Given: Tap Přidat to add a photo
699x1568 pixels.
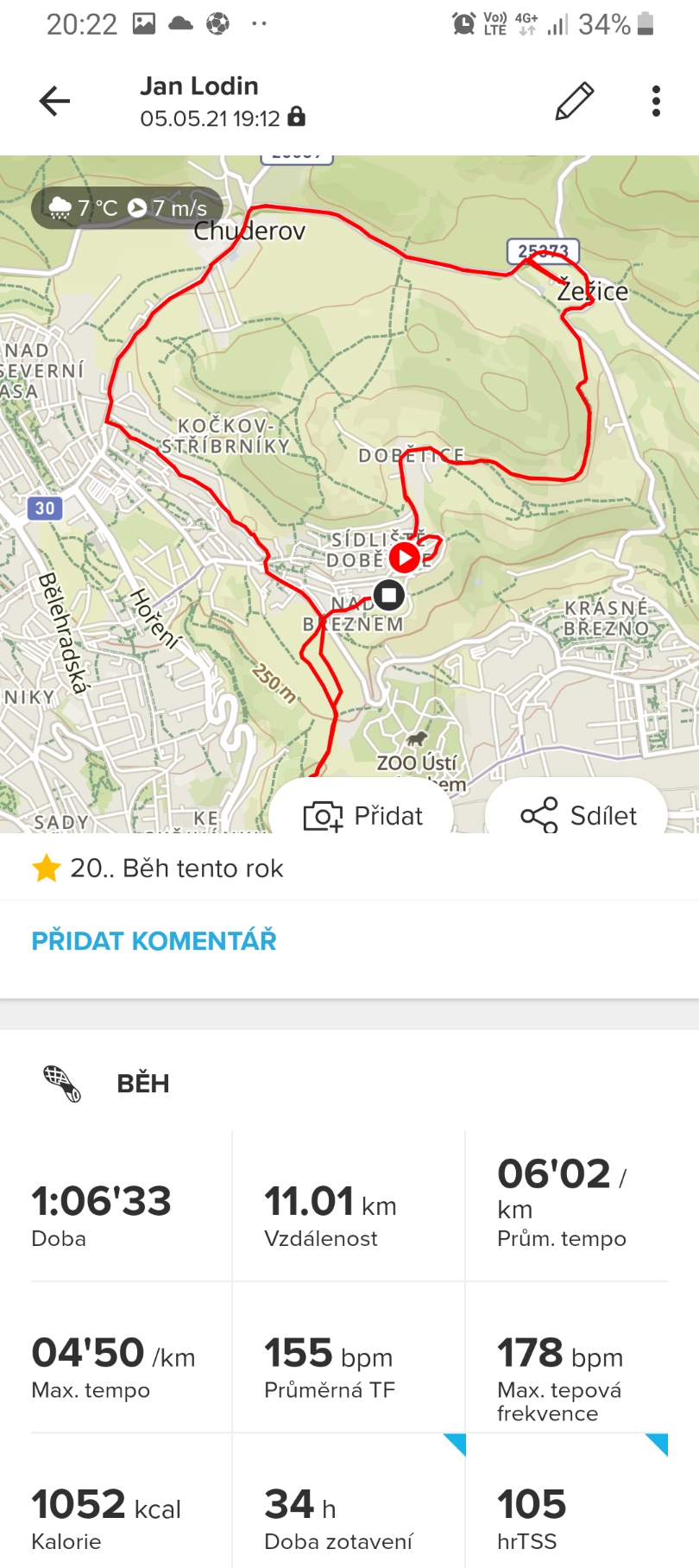Looking at the screenshot, I should (x=362, y=815).
